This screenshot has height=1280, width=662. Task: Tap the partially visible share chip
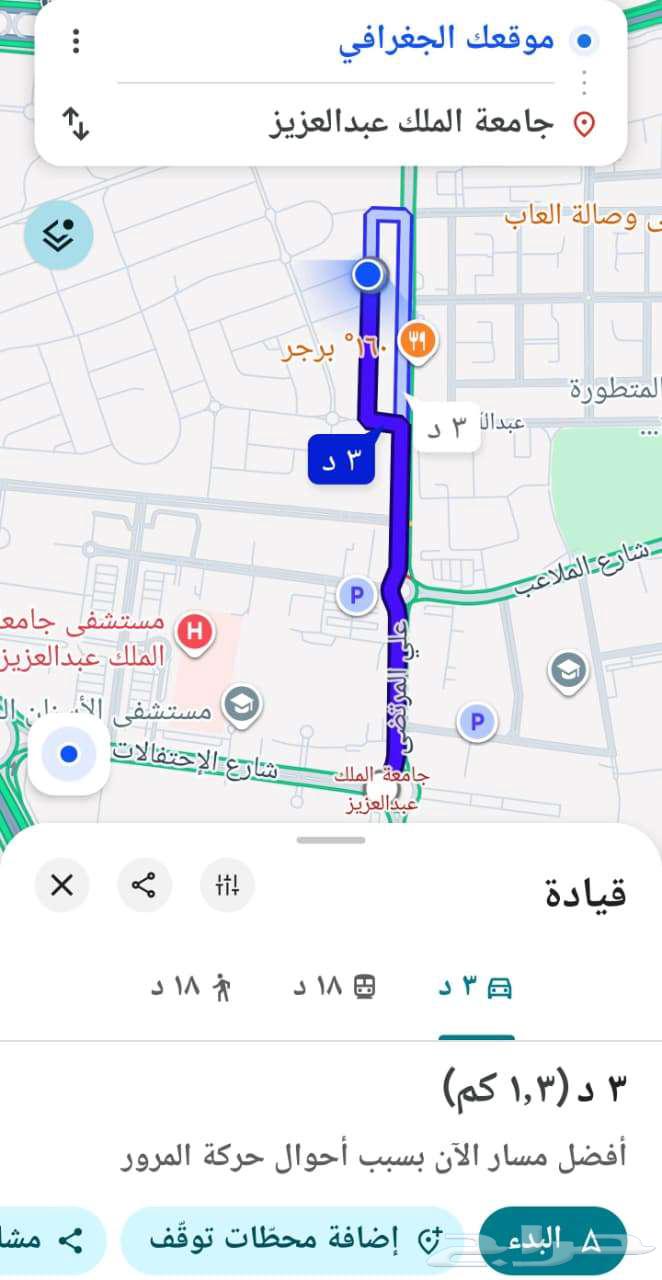tap(50, 1241)
